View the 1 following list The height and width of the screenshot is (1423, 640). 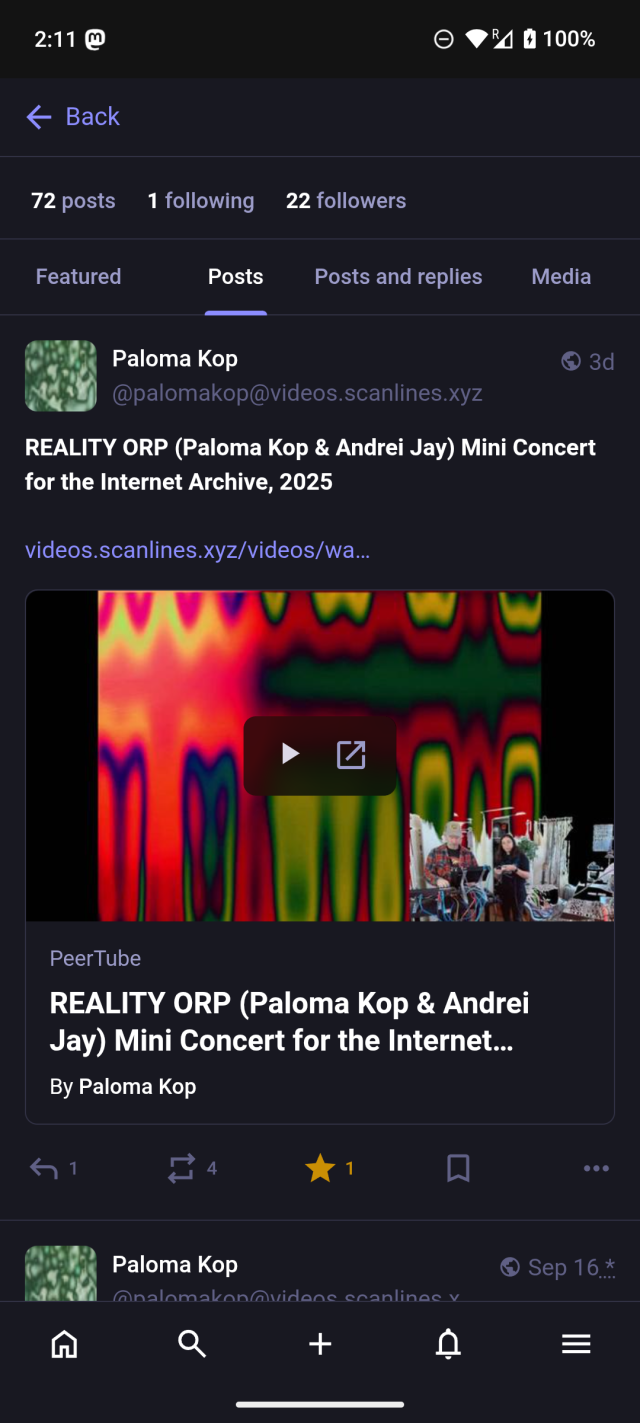pos(200,201)
